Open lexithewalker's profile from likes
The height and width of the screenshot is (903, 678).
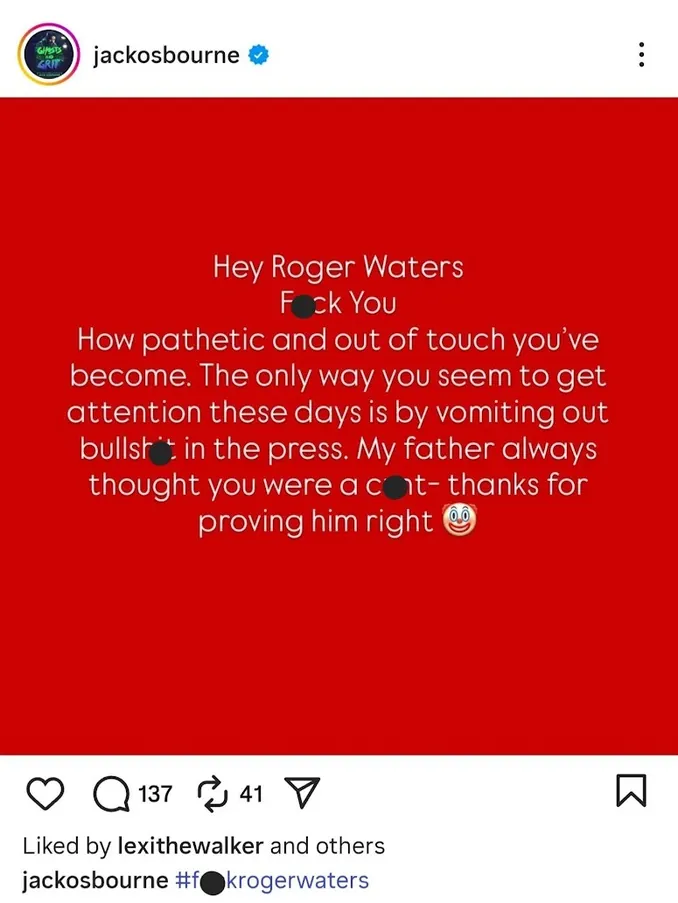point(190,846)
